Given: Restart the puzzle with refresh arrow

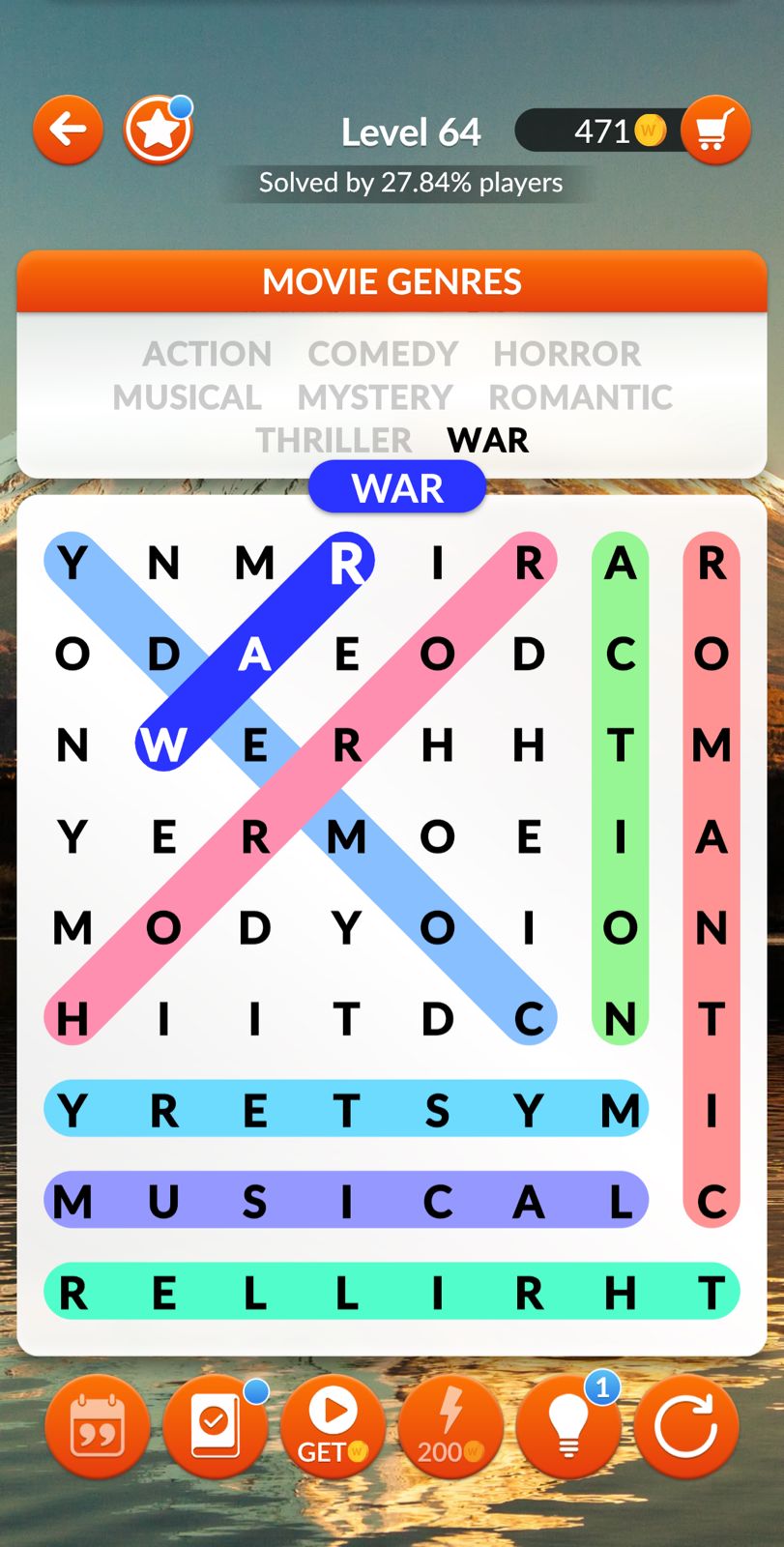Looking at the screenshot, I should pos(686,1425).
